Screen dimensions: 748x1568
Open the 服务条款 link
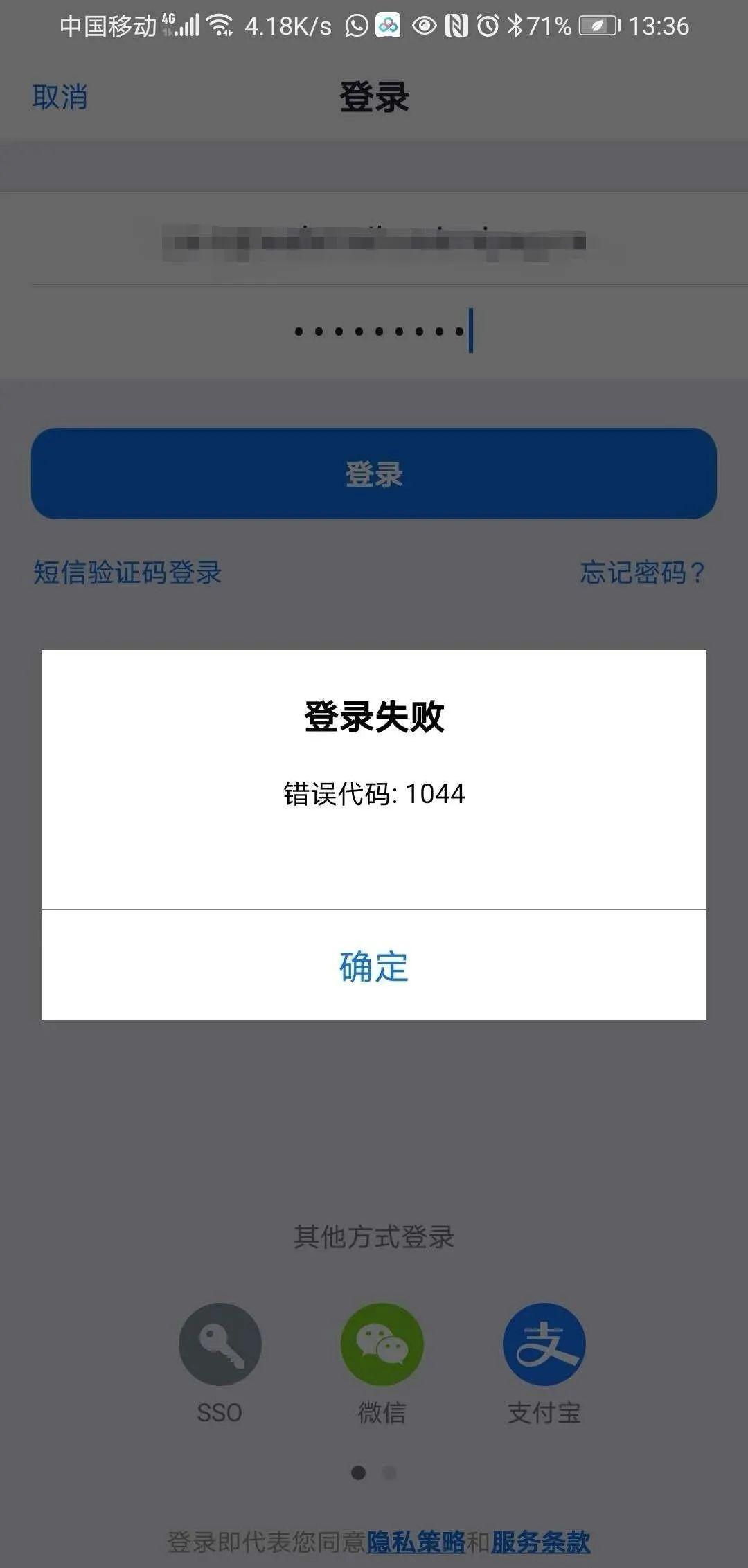[541, 1542]
